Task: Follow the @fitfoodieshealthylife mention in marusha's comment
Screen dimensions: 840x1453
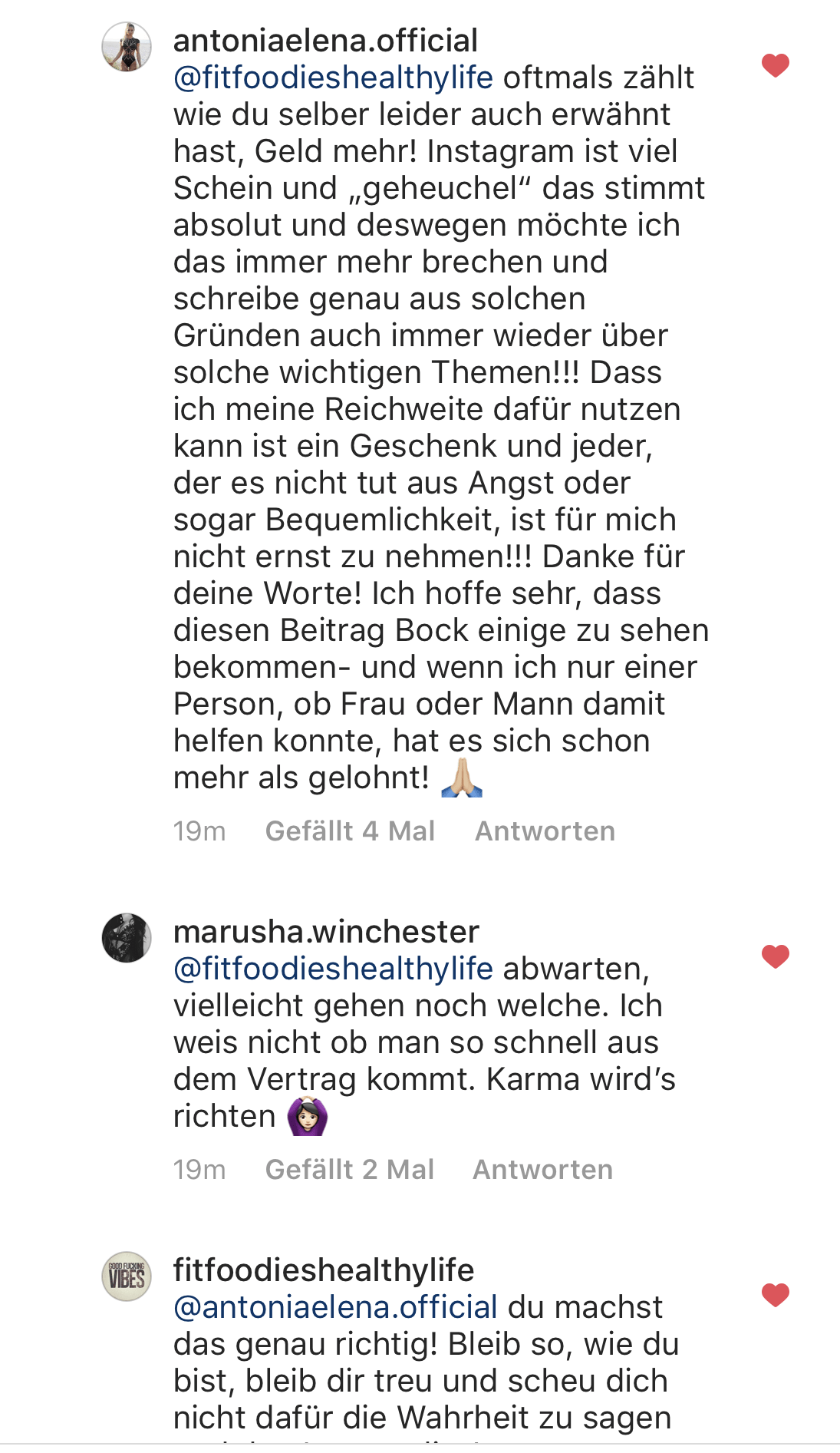Action: click(333, 969)
